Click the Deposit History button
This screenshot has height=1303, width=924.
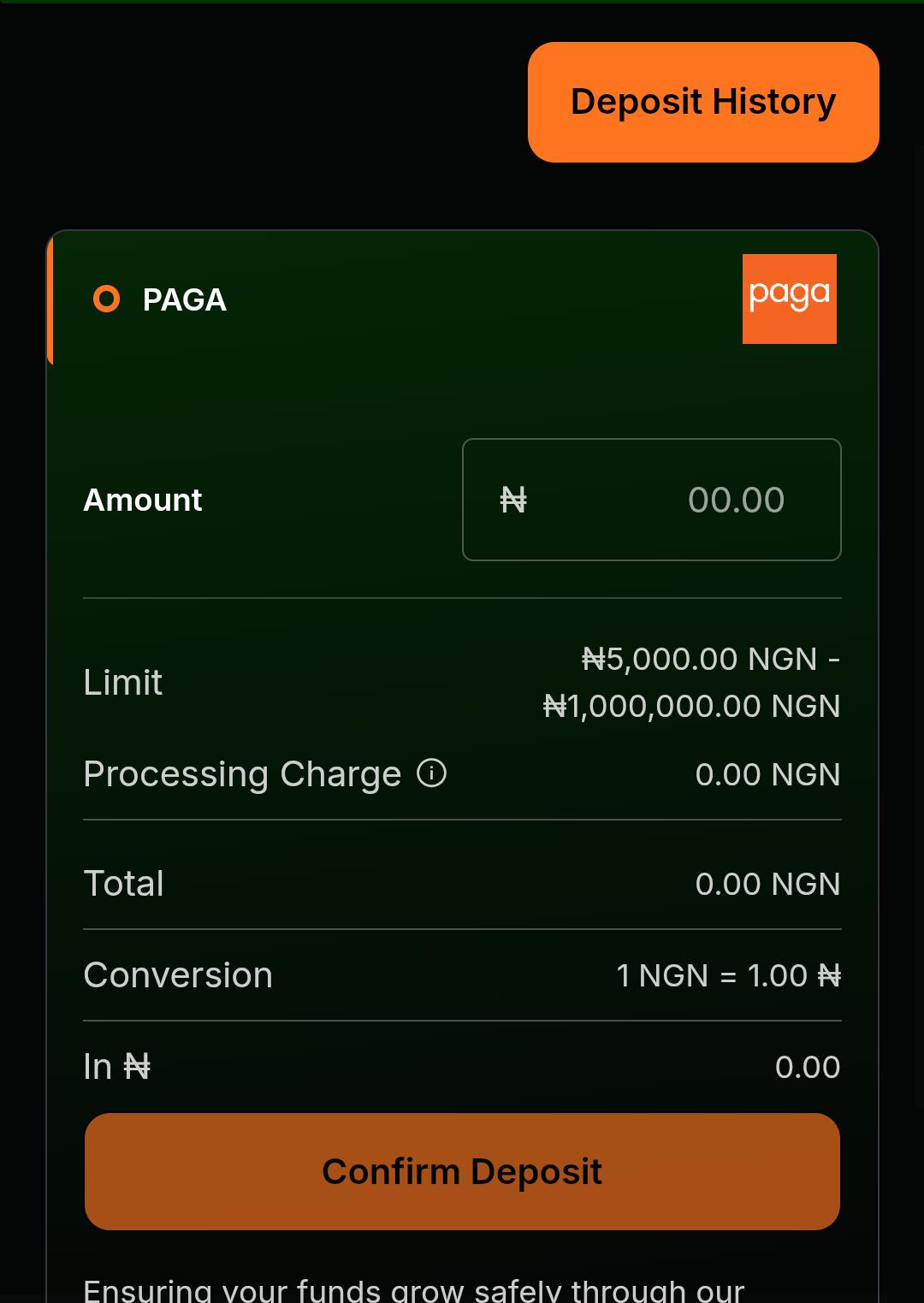702,101
